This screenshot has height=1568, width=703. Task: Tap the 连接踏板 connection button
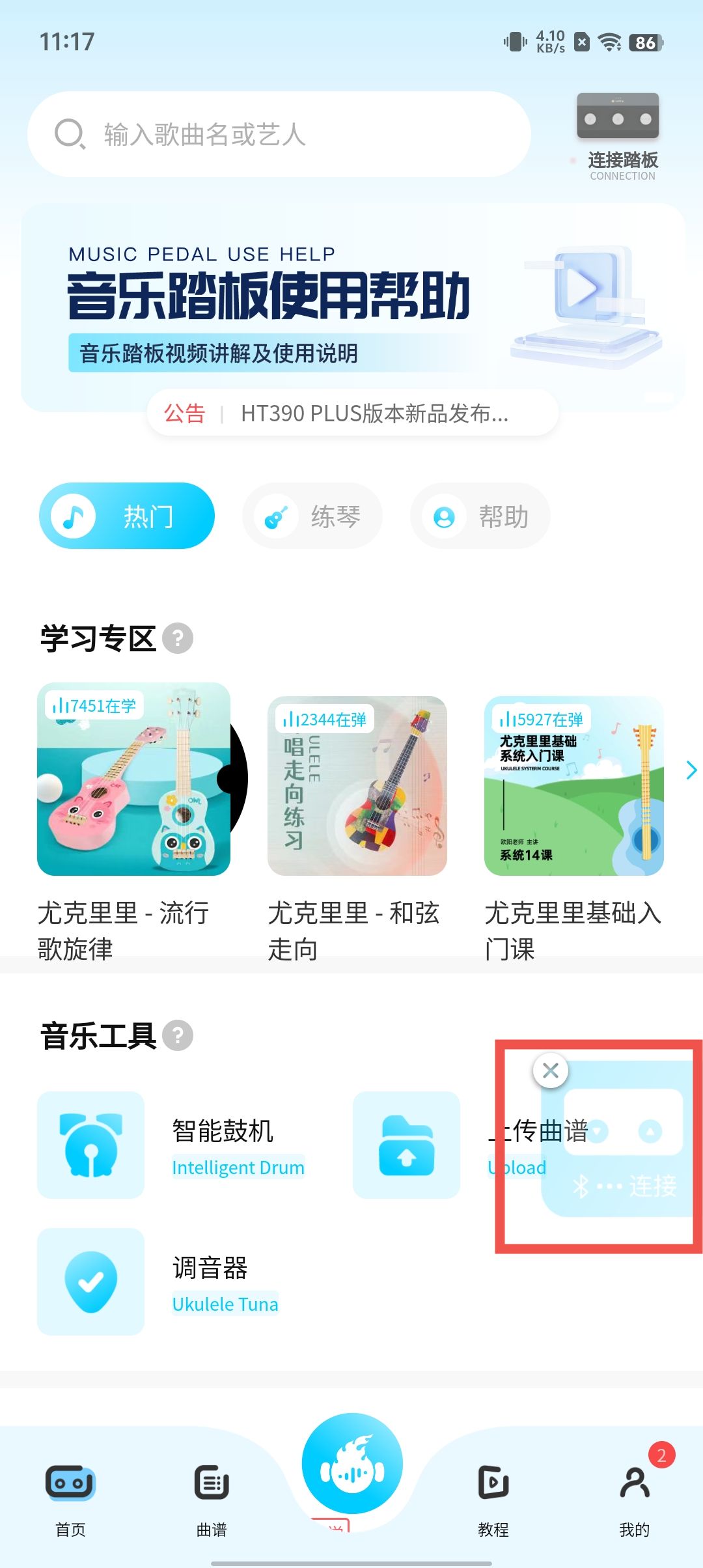click(x=618, y=137)
